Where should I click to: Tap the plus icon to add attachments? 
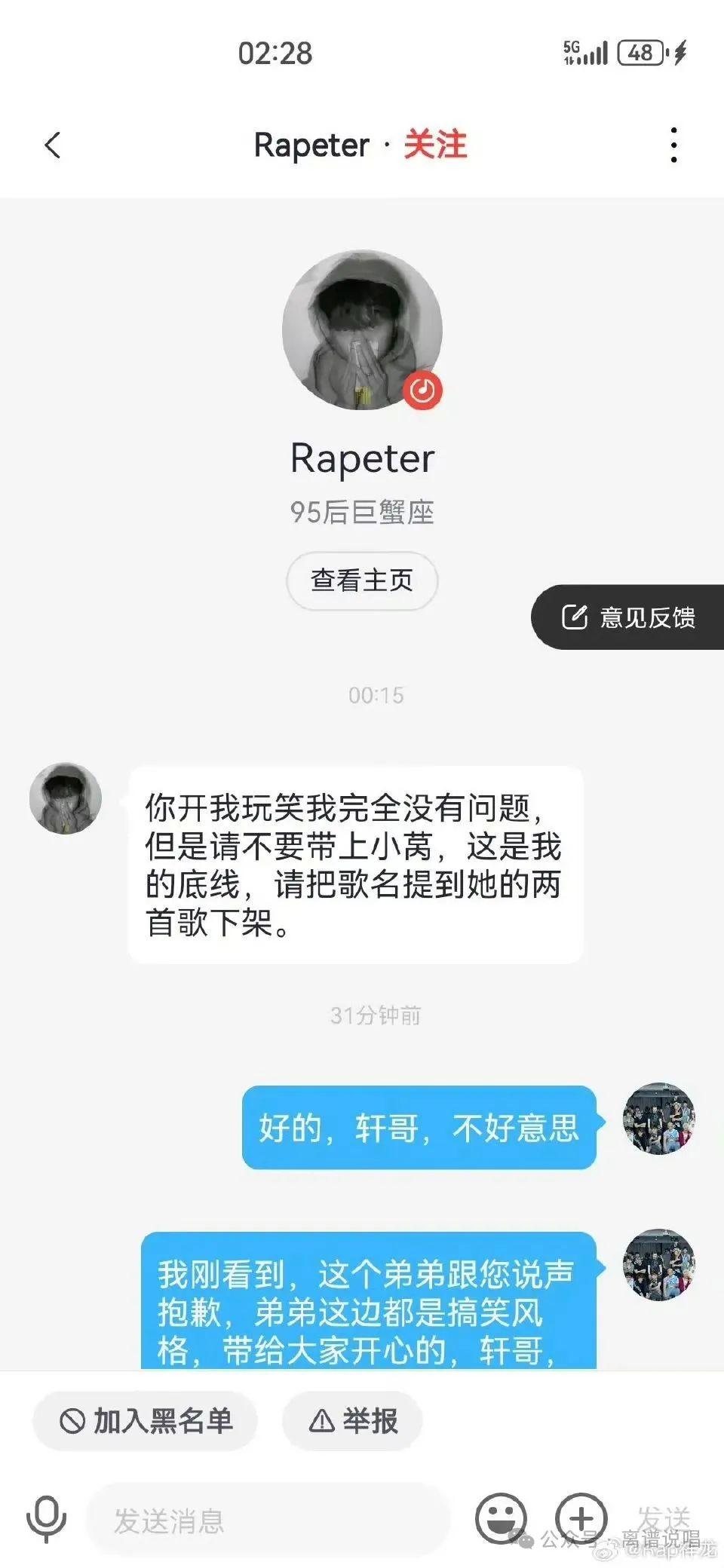pyautogui.click(x=581, y=1517)
